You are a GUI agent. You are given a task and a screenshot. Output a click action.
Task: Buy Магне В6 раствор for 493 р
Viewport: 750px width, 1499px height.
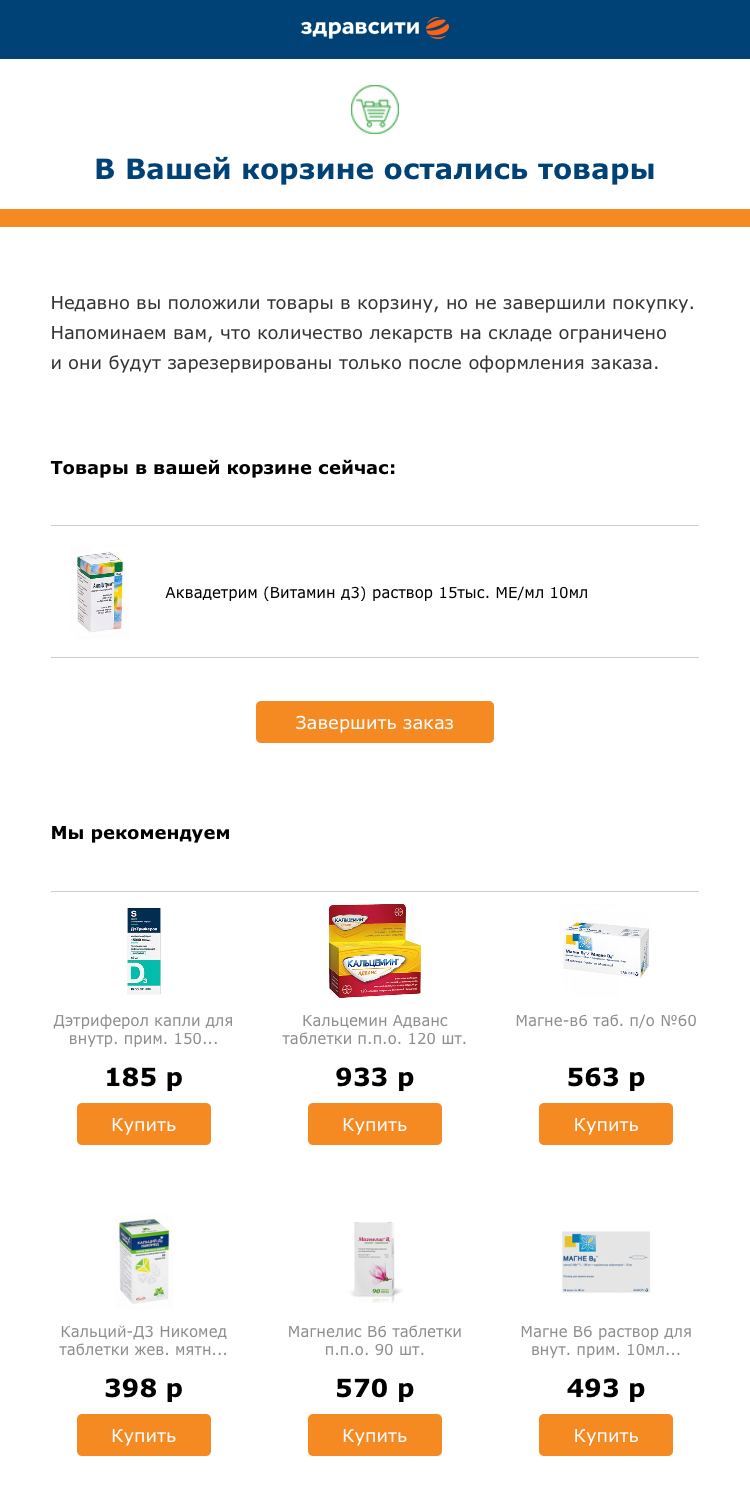(x=605, y=1435)
